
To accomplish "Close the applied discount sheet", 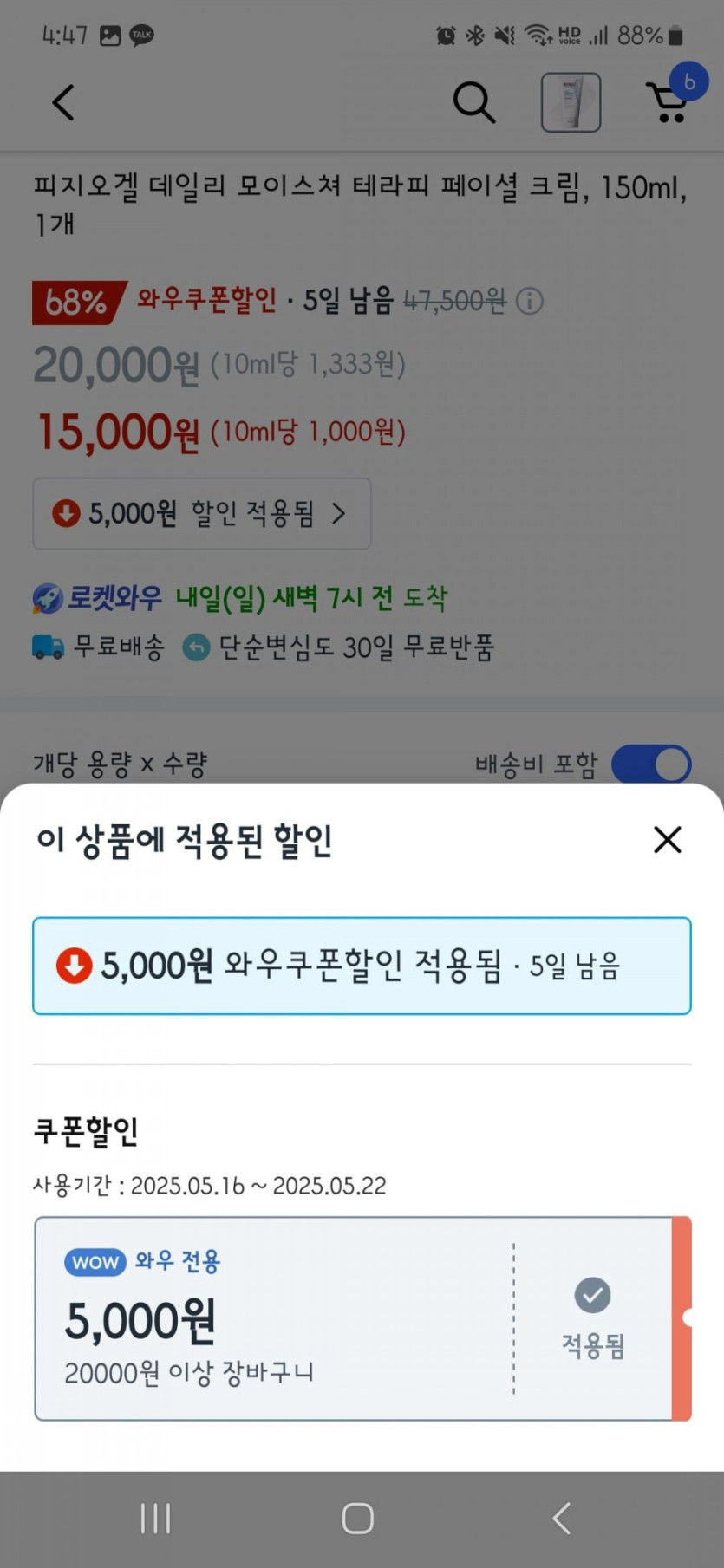I will pyautogui.click(x=667, y=839).
